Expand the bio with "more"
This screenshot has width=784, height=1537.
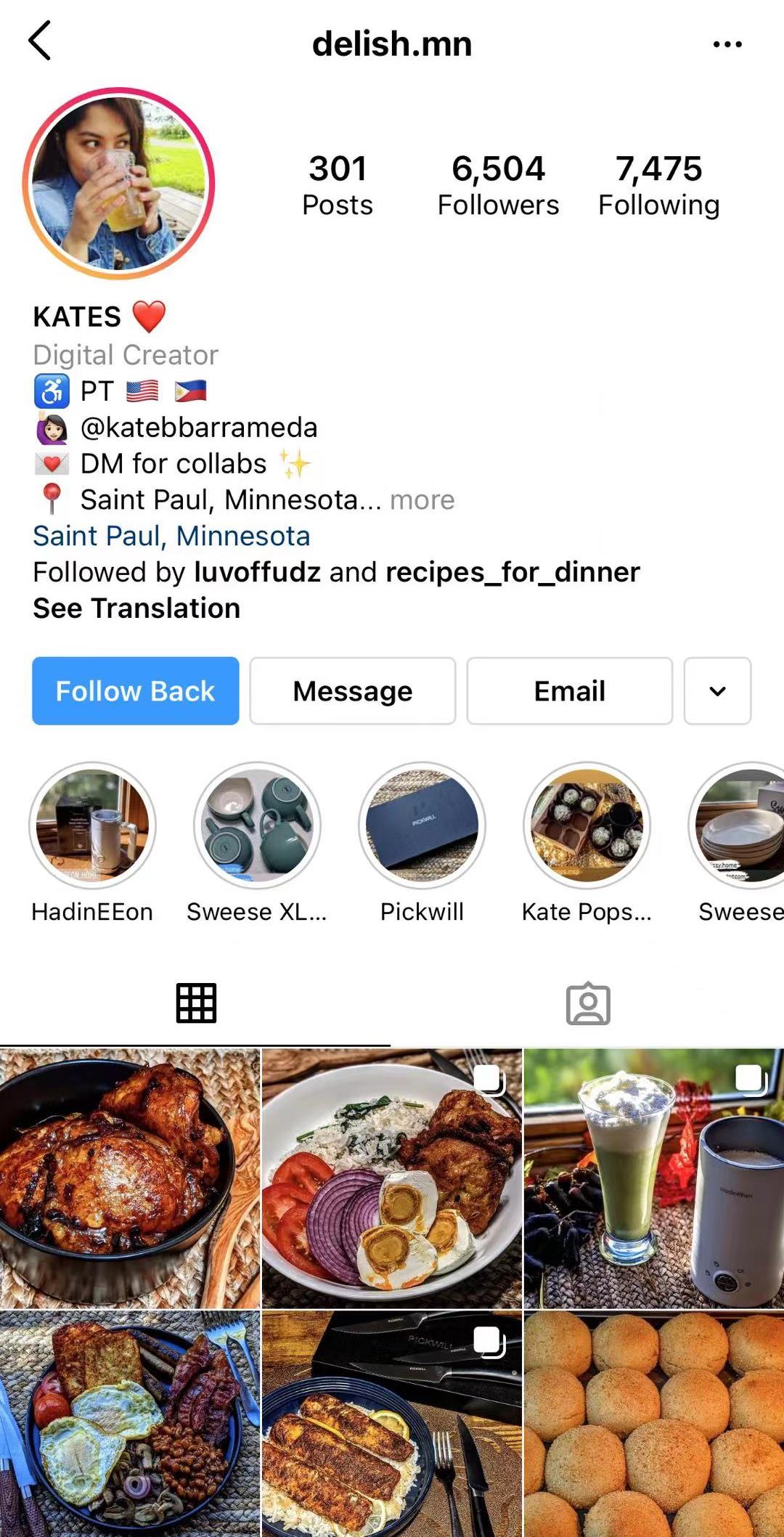tap(422, 500)
